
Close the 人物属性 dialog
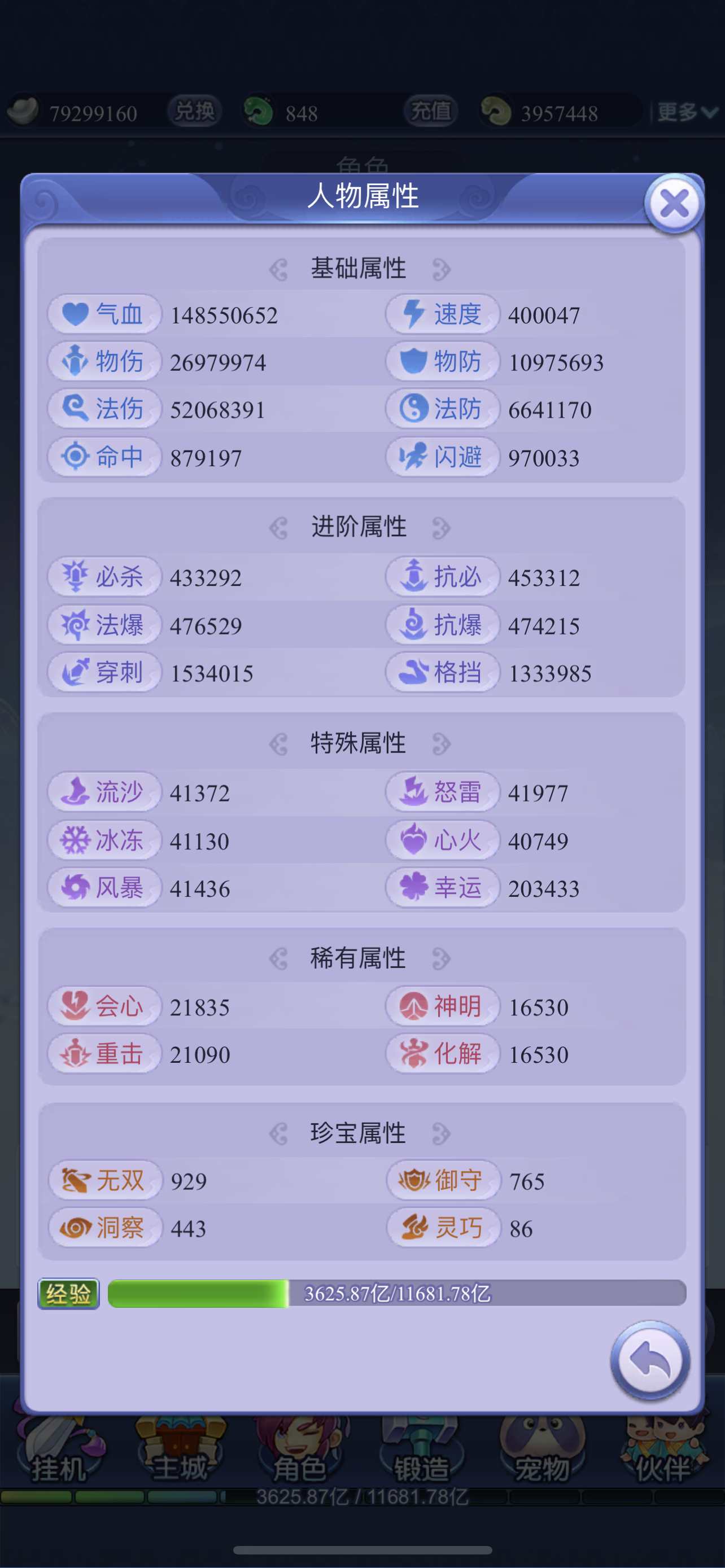675,203
